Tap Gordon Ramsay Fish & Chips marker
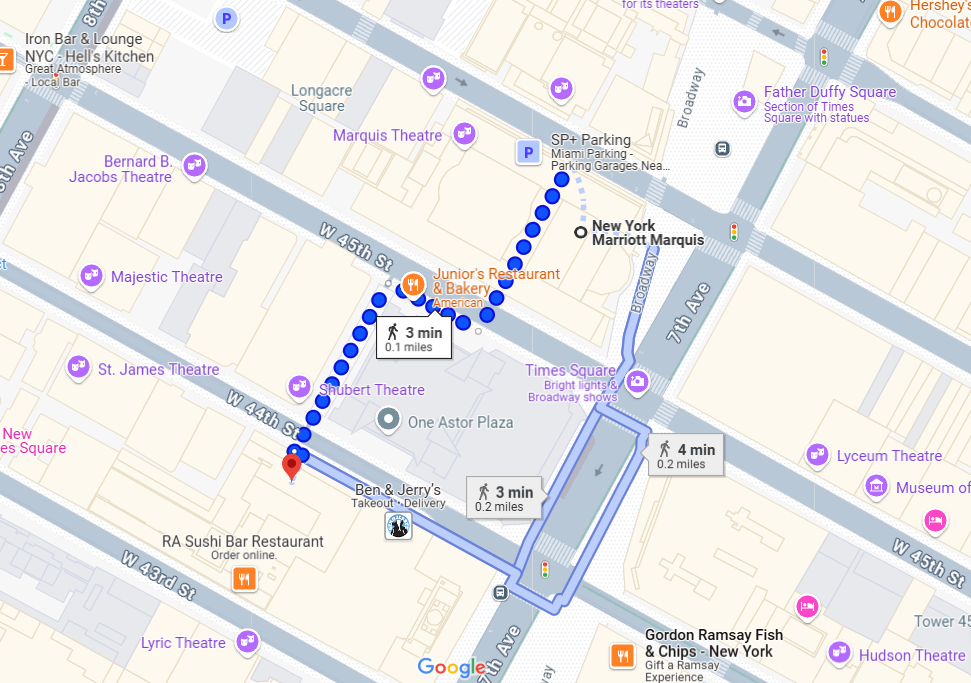Viewport: 971px width, 683px height. (623, 656)
